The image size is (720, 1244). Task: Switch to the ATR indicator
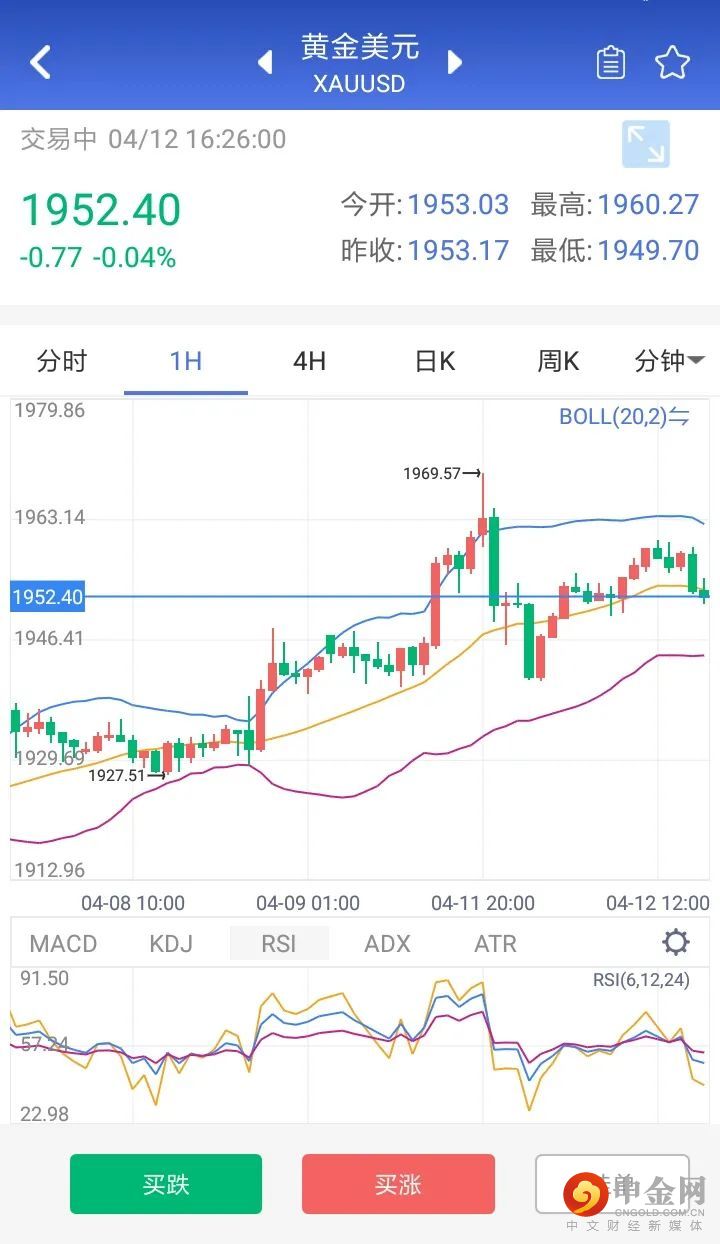click(x=496, y=943)
